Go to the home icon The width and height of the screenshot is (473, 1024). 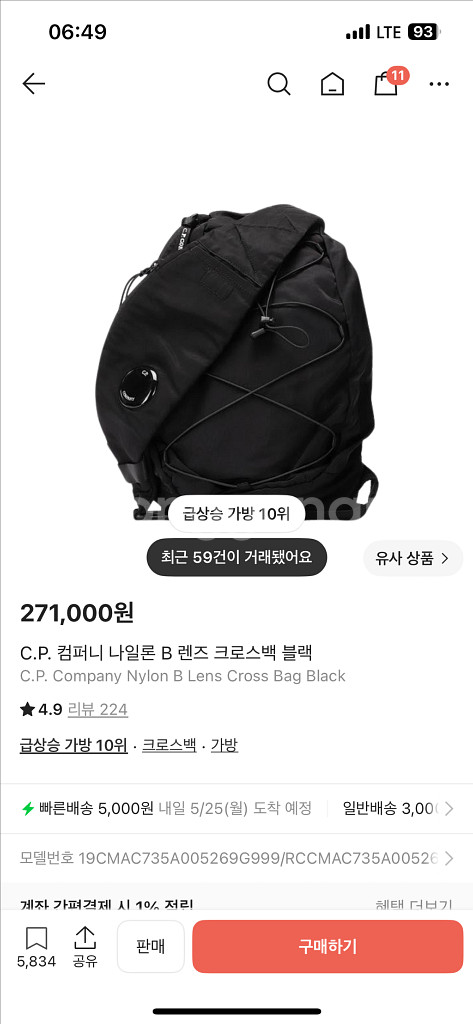[333, 84]
